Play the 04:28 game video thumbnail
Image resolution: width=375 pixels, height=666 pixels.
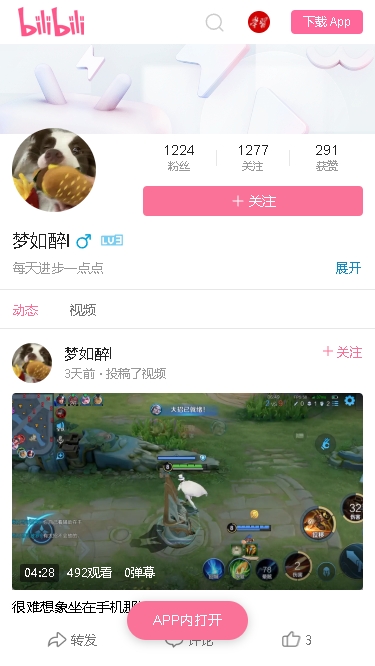click(187, 491)
